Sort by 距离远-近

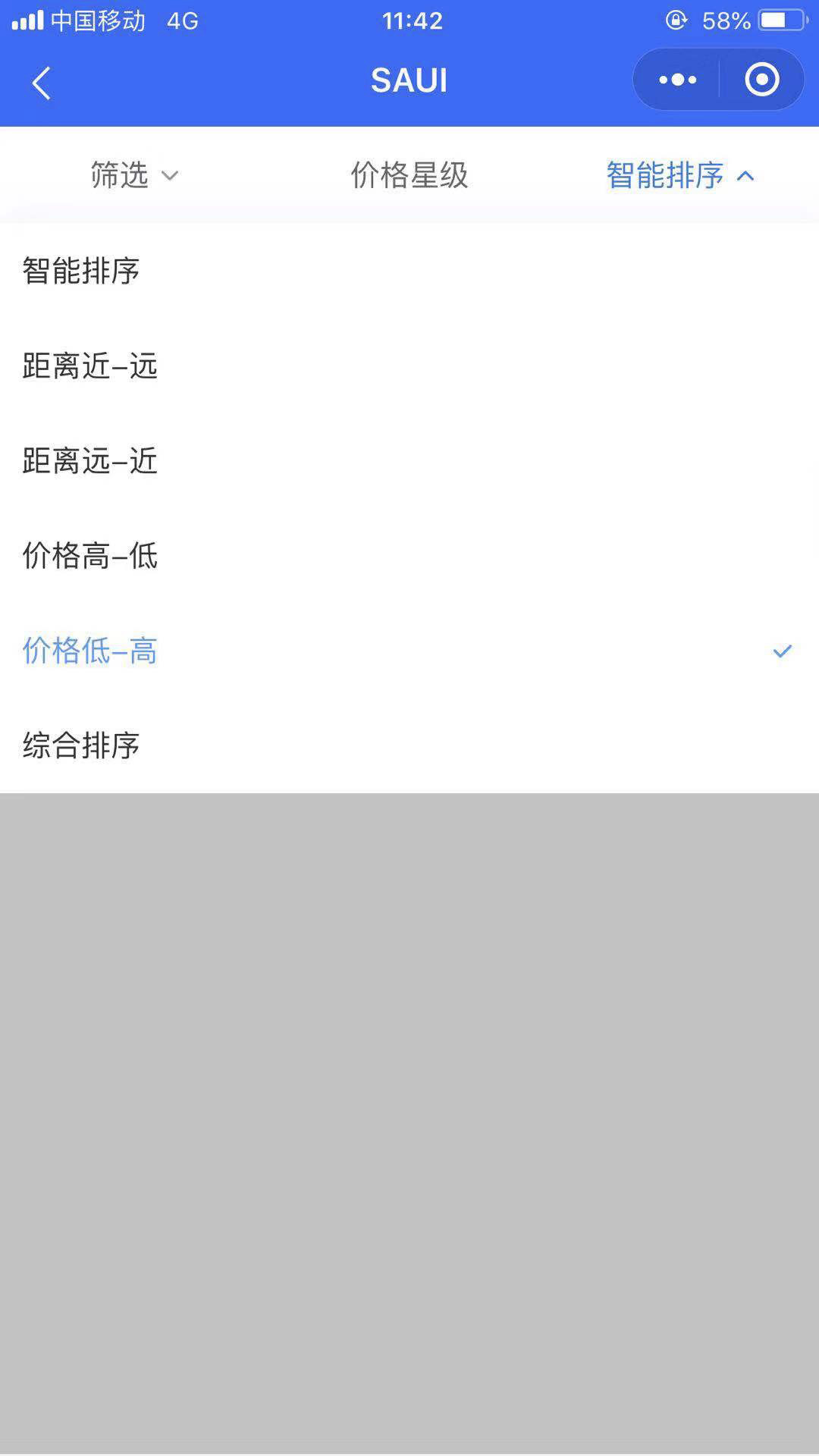409,460
